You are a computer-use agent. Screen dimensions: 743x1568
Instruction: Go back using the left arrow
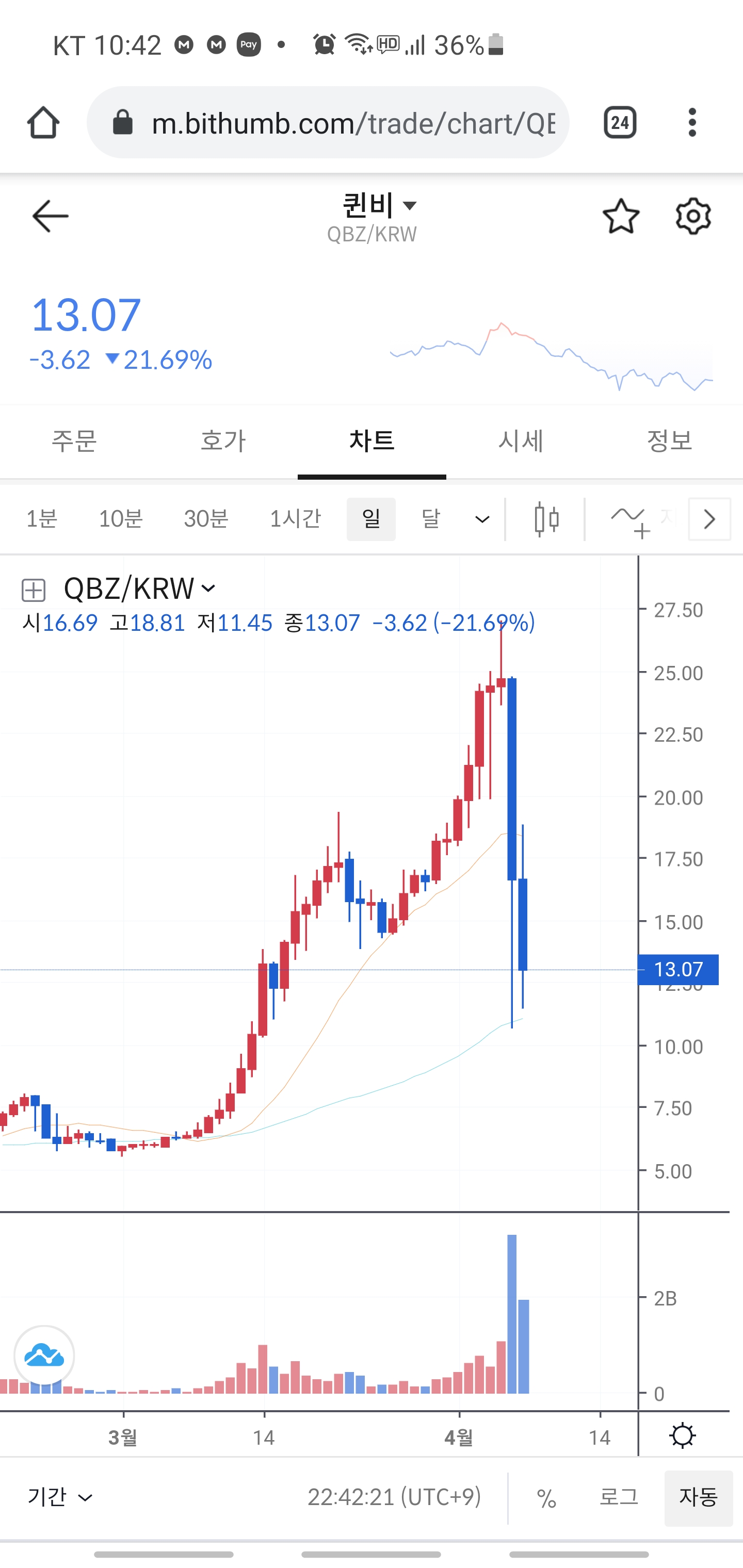(50, 216)
